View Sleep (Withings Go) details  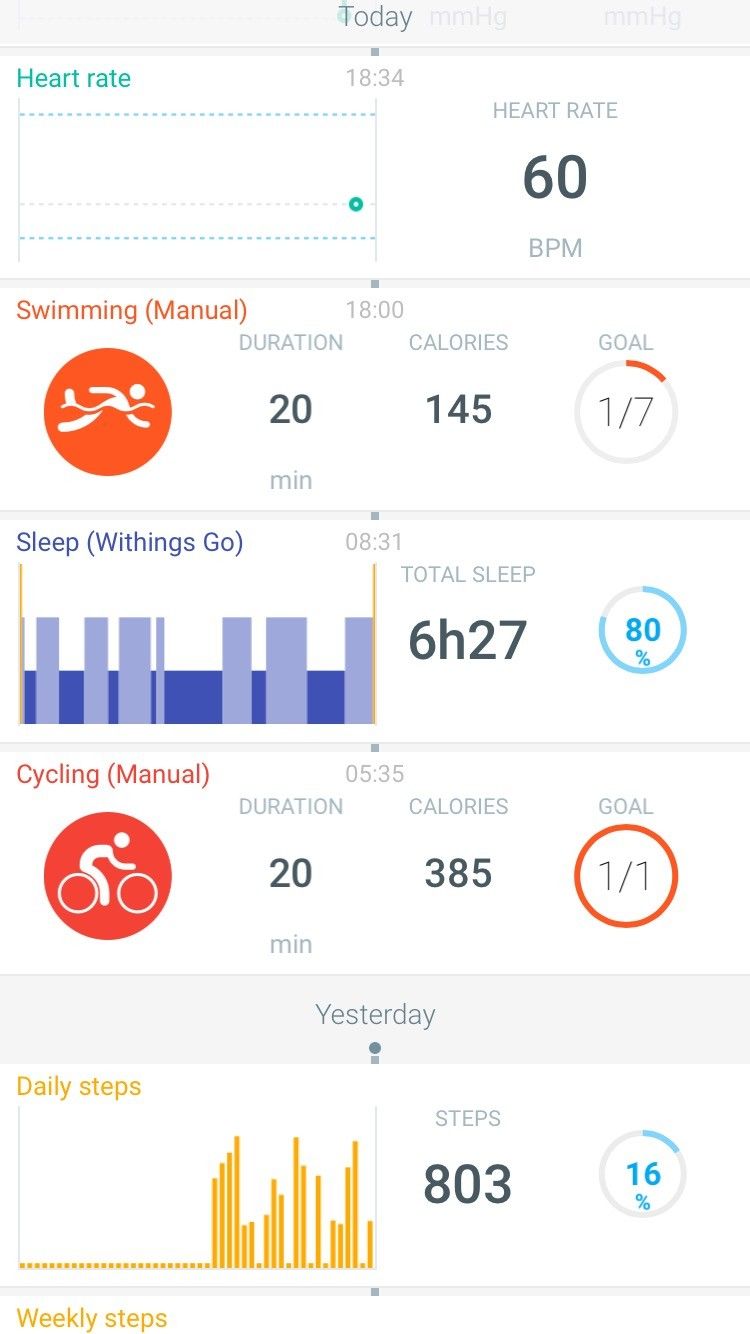375,632
